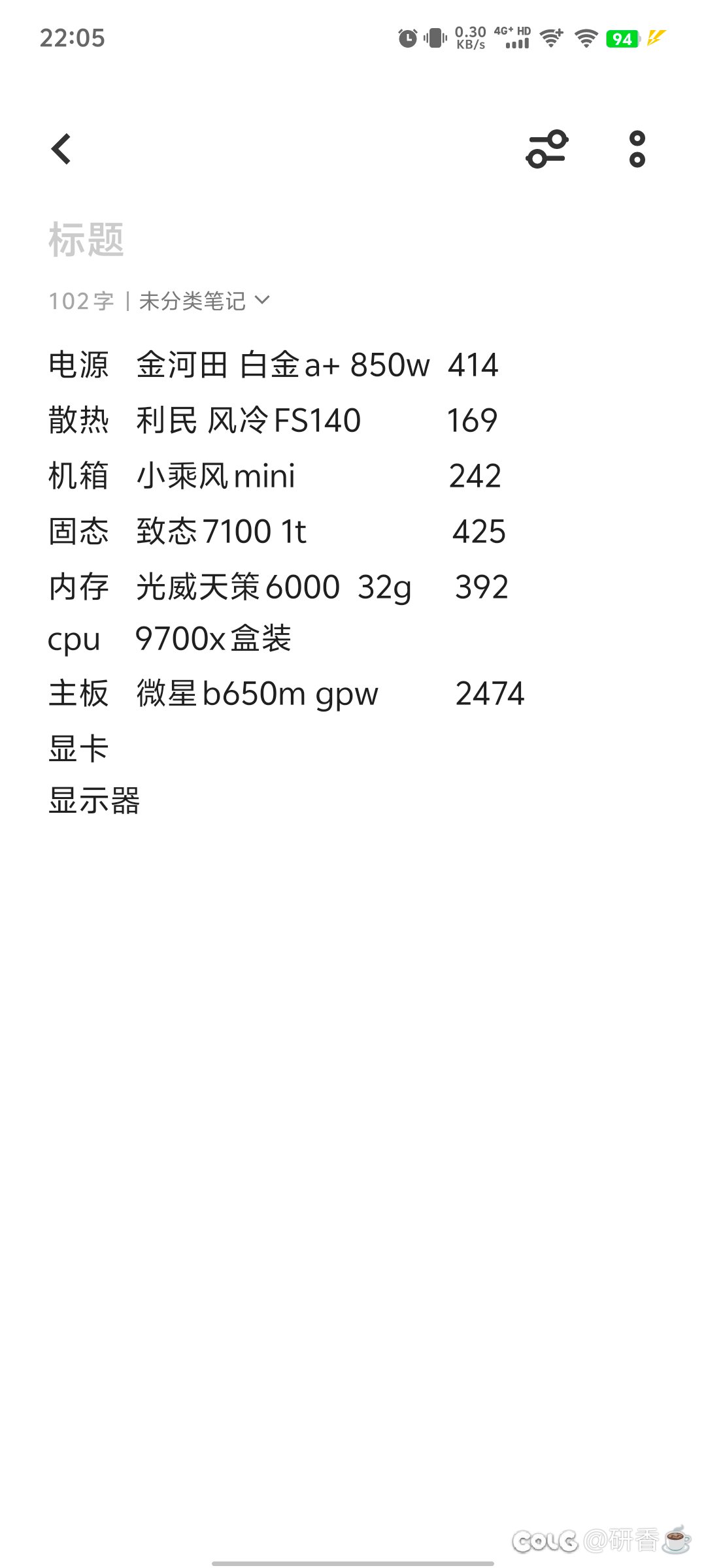Go back using the back arrow
706x1568 pixels.
point(61,149)
